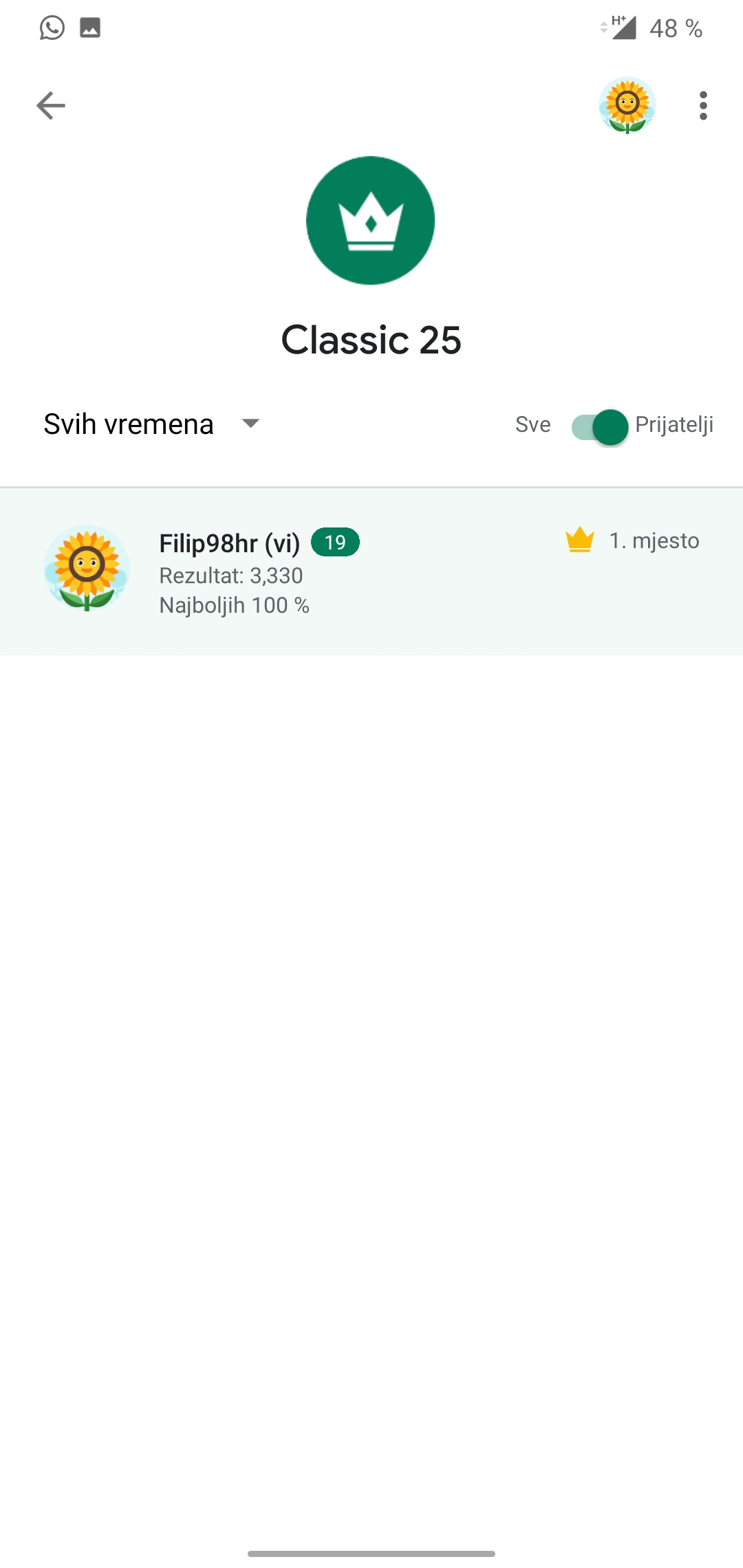Expand the Svih vremena time dropdown
743x1568 pixels.
[153, 424]
